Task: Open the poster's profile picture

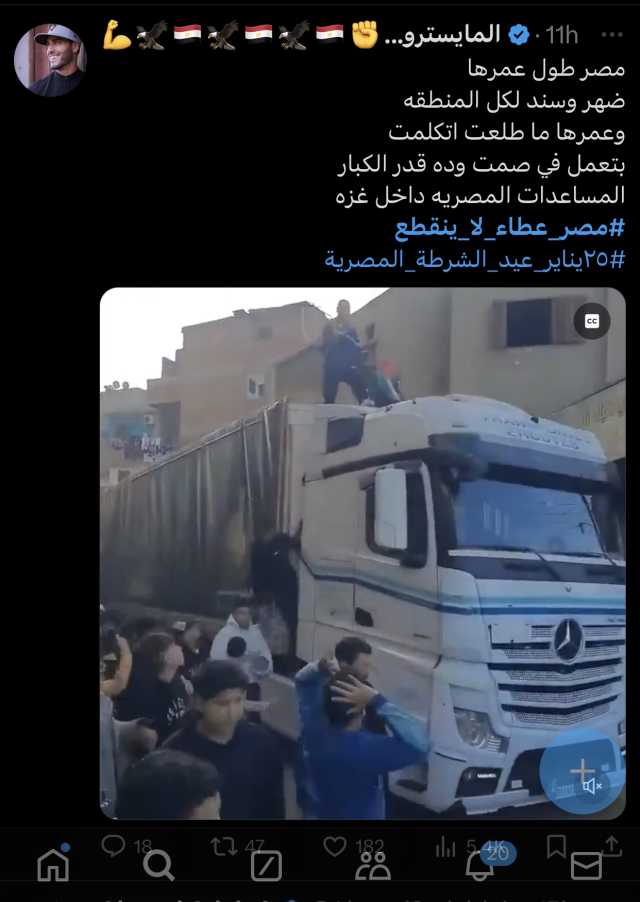Action: point(50,60)
